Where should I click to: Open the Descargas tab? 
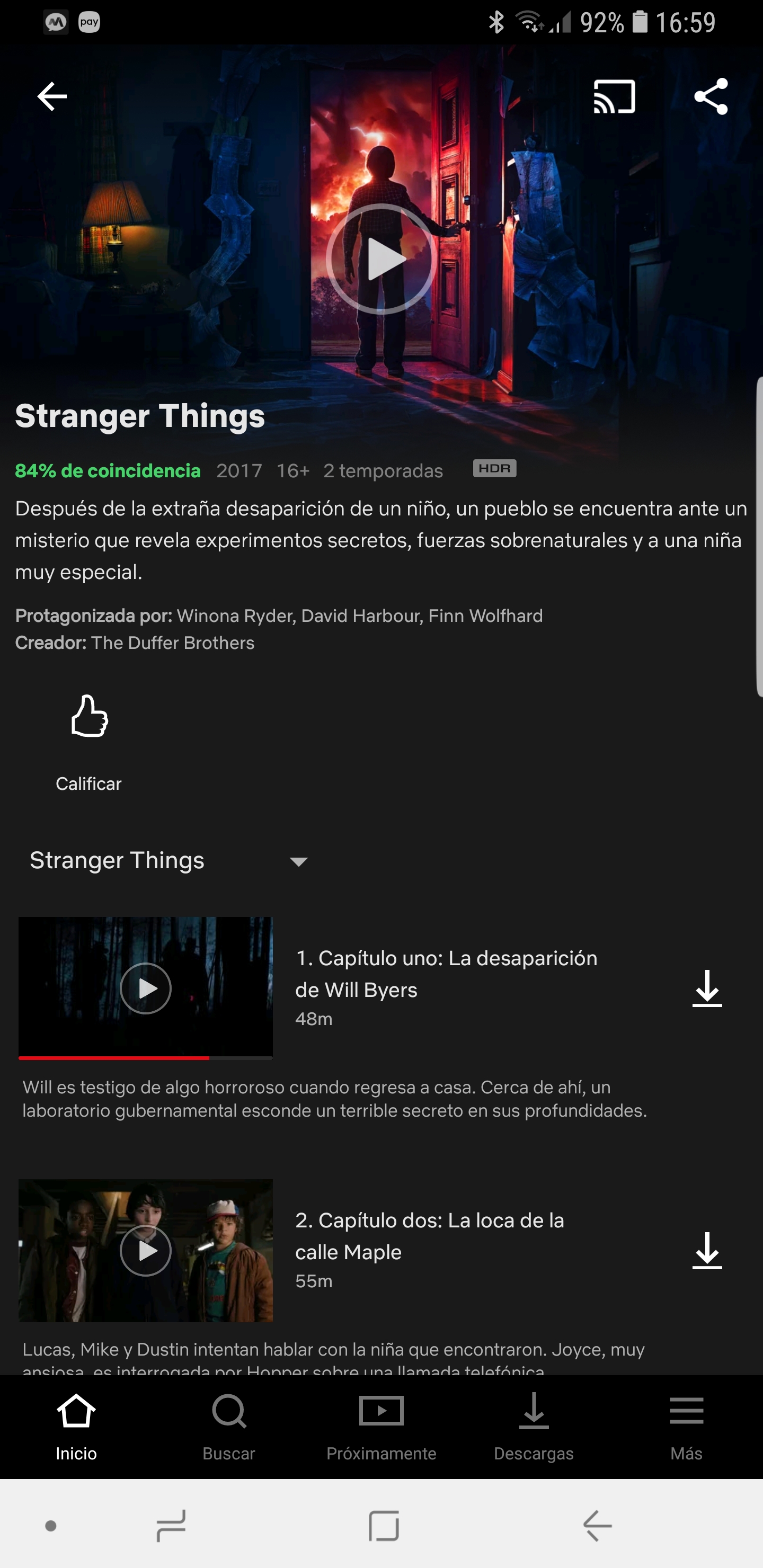(534, 1426)
